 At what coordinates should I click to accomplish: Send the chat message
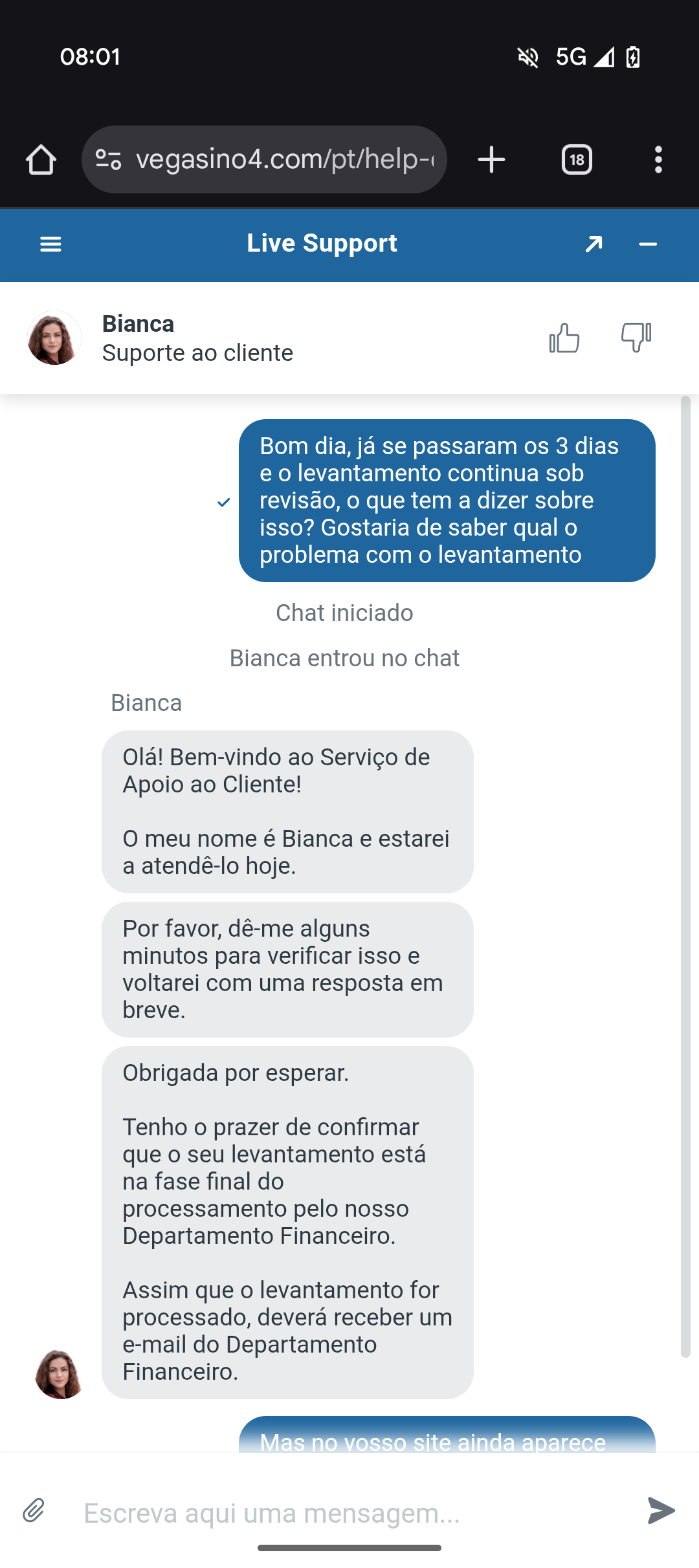point(661,1511)
